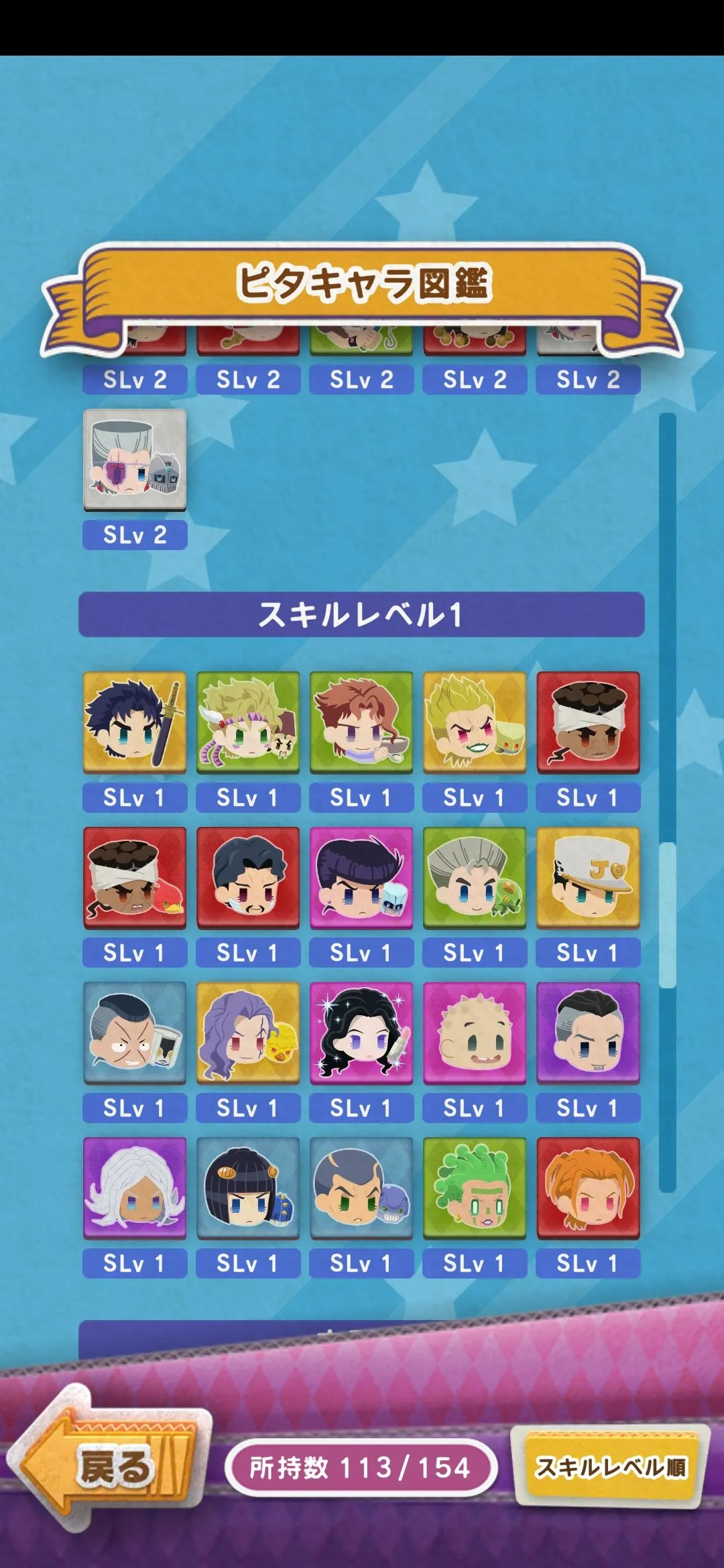Open the dark-haired character with sword tile
The height and width of the screenshot is (1568, 724).
[x=135, y=722]
